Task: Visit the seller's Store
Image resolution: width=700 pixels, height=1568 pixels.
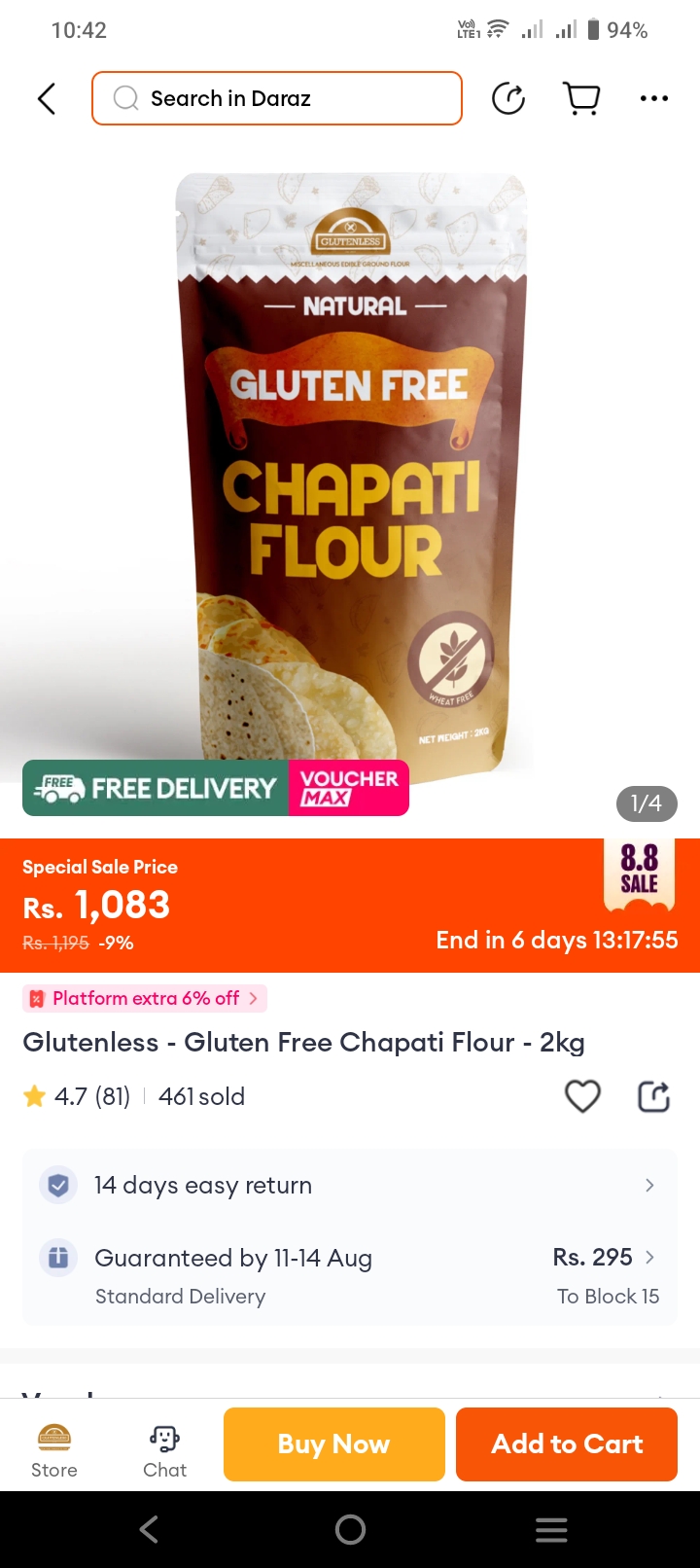Action: tap(54, 1449)
